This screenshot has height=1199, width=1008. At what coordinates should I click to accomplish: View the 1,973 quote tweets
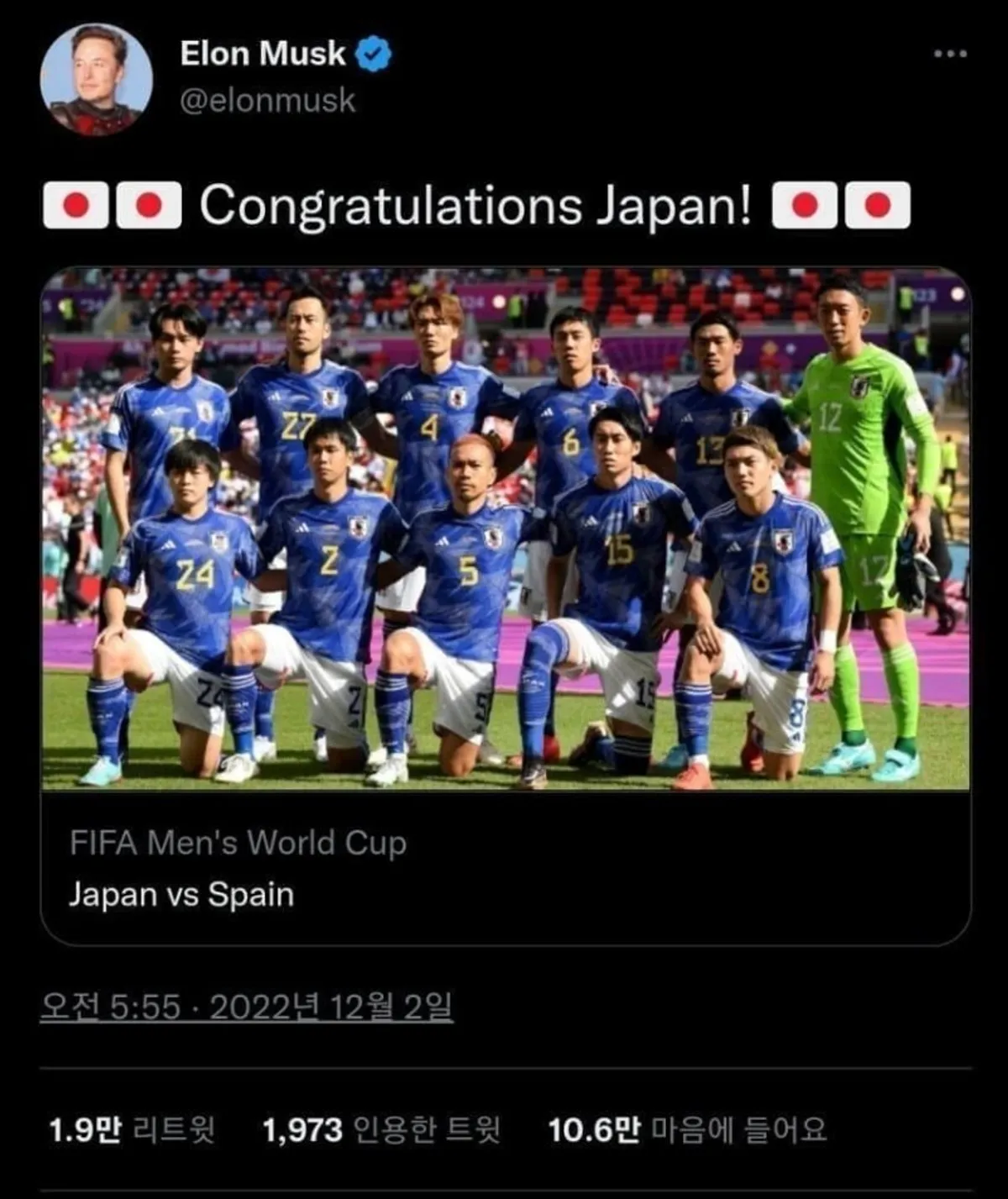pos(381,1130)
